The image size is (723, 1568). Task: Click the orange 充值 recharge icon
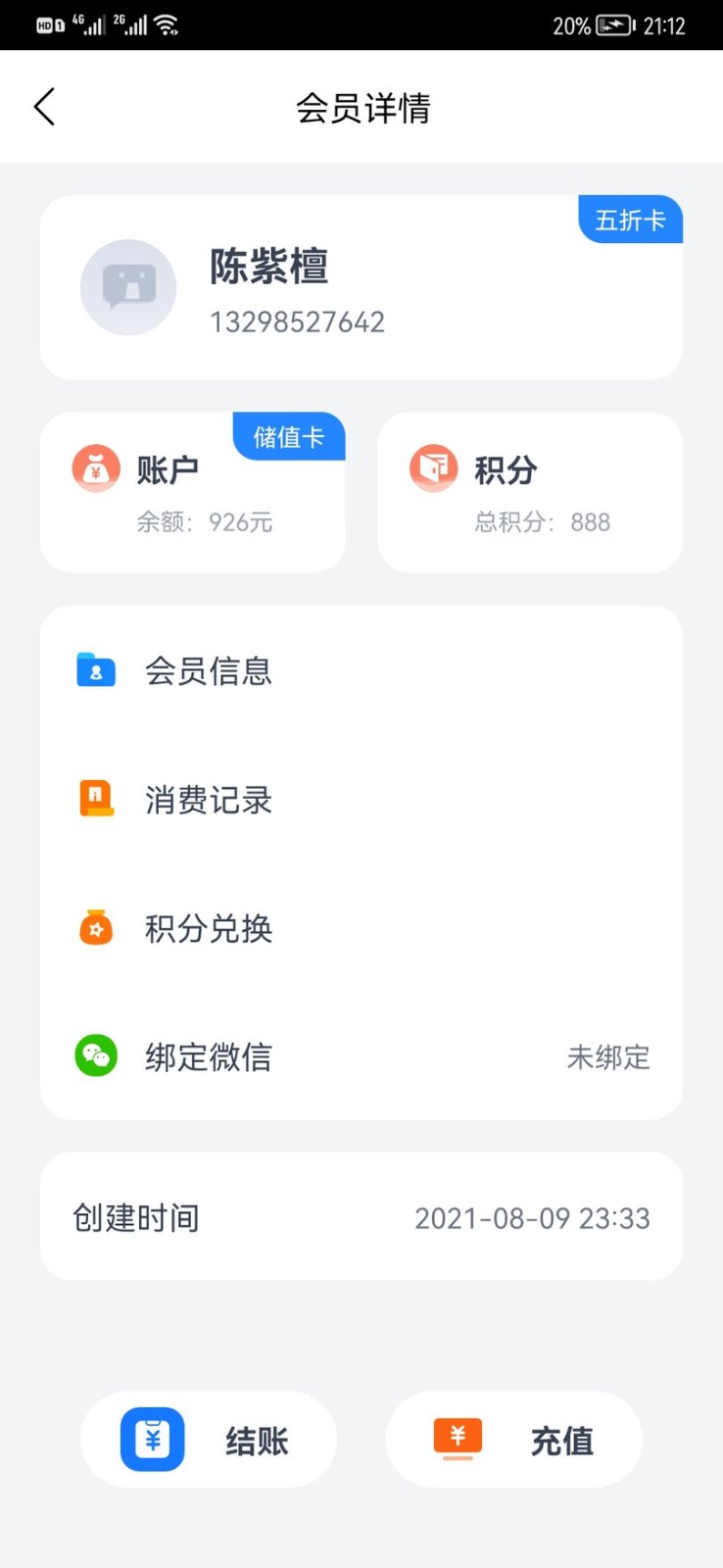click(457, 1440)
